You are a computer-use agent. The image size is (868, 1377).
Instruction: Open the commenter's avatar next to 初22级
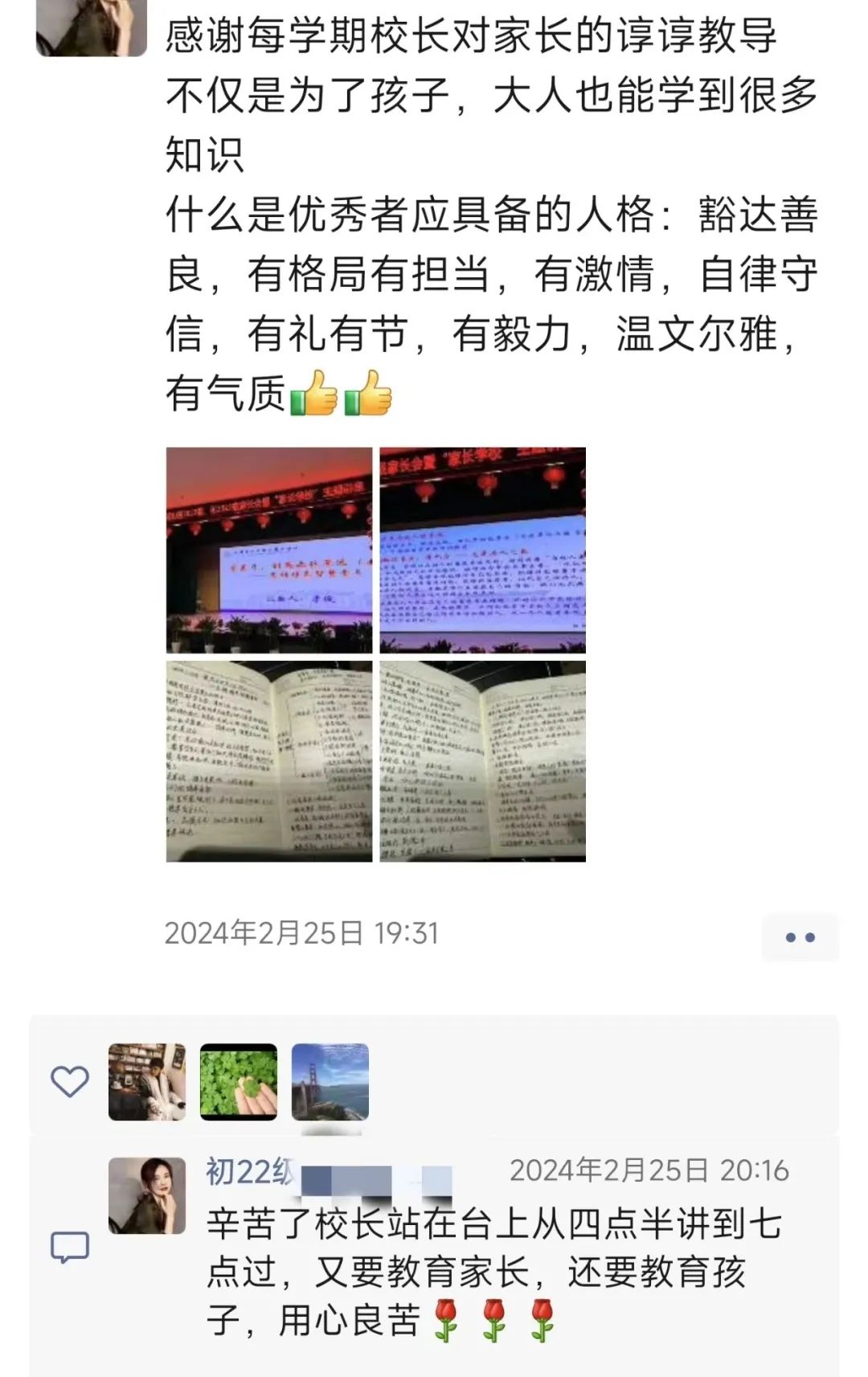coord(147,1195)
